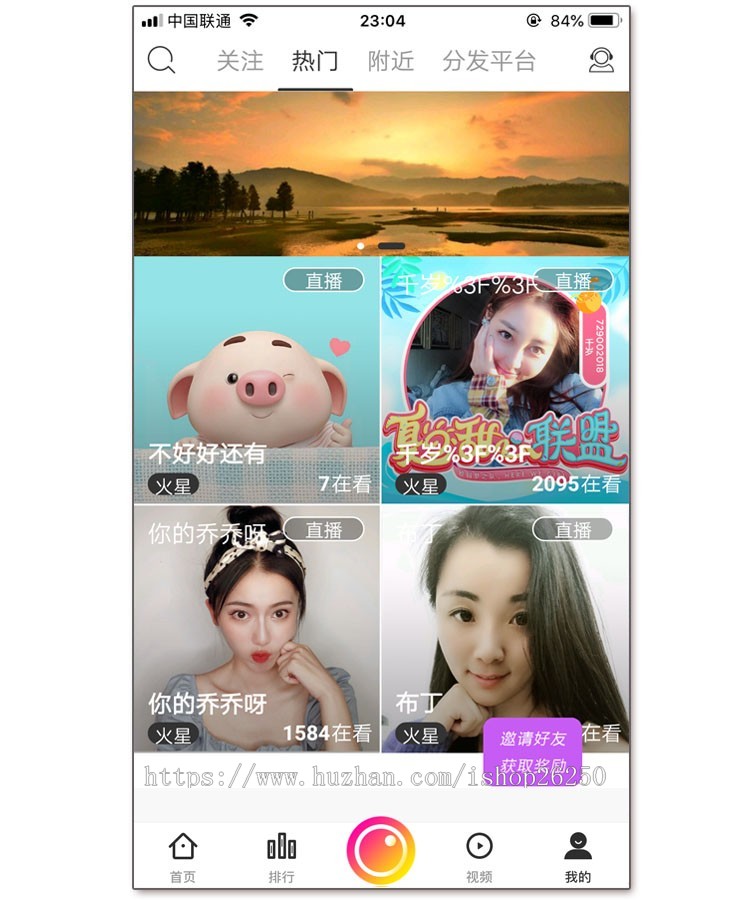Switch to the 附近 tab

391,61
